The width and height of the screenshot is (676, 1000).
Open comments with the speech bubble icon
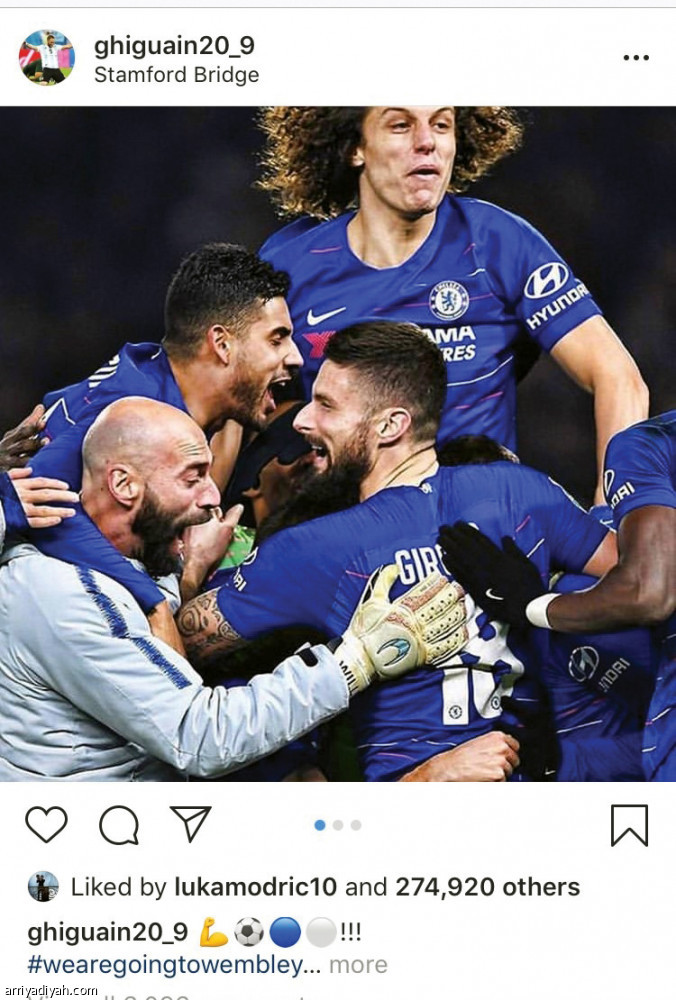[x=118, y=825]
